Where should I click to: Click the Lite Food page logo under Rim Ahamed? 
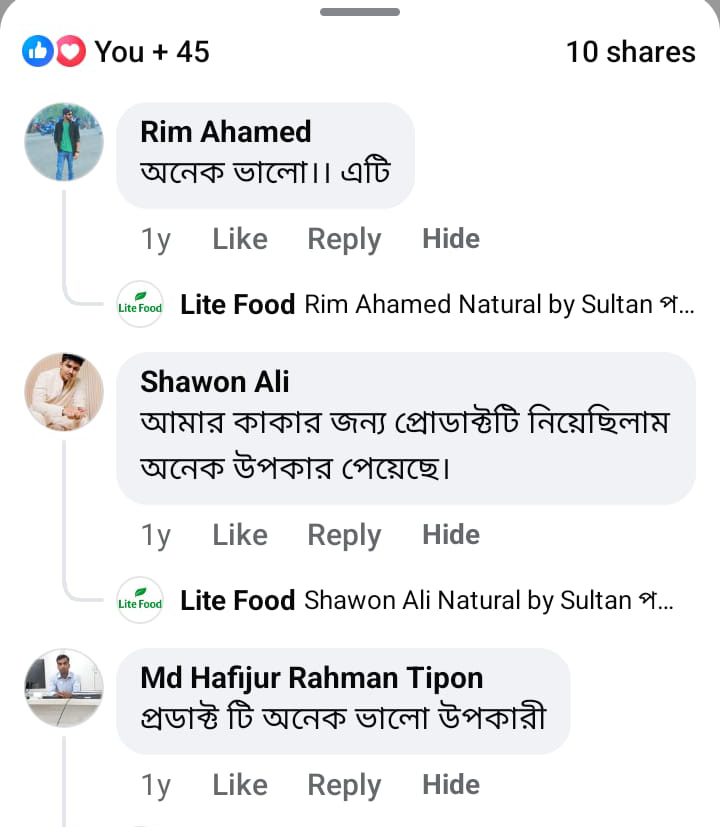[x=139, y=304]
